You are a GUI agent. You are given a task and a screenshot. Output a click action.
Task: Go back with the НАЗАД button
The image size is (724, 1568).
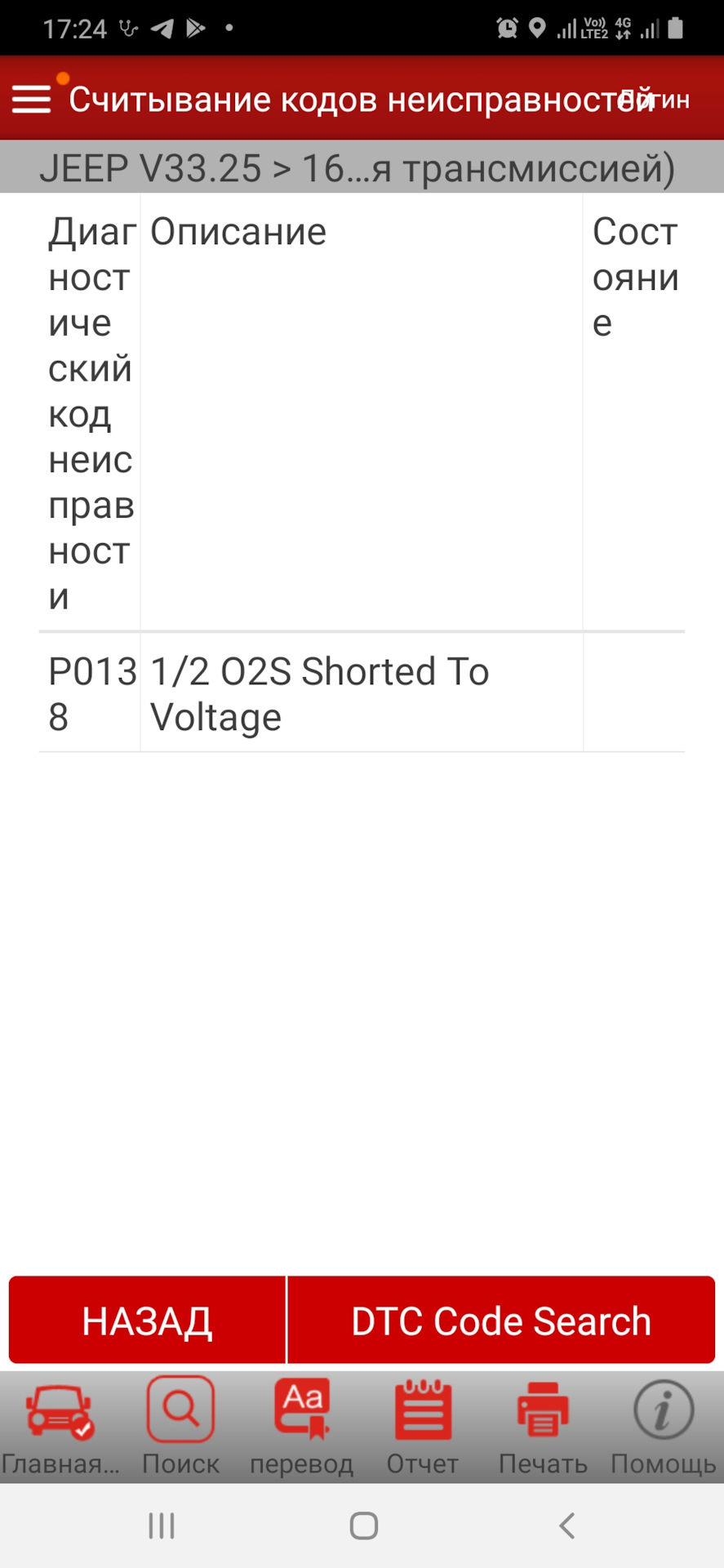tap(147, 1321)
